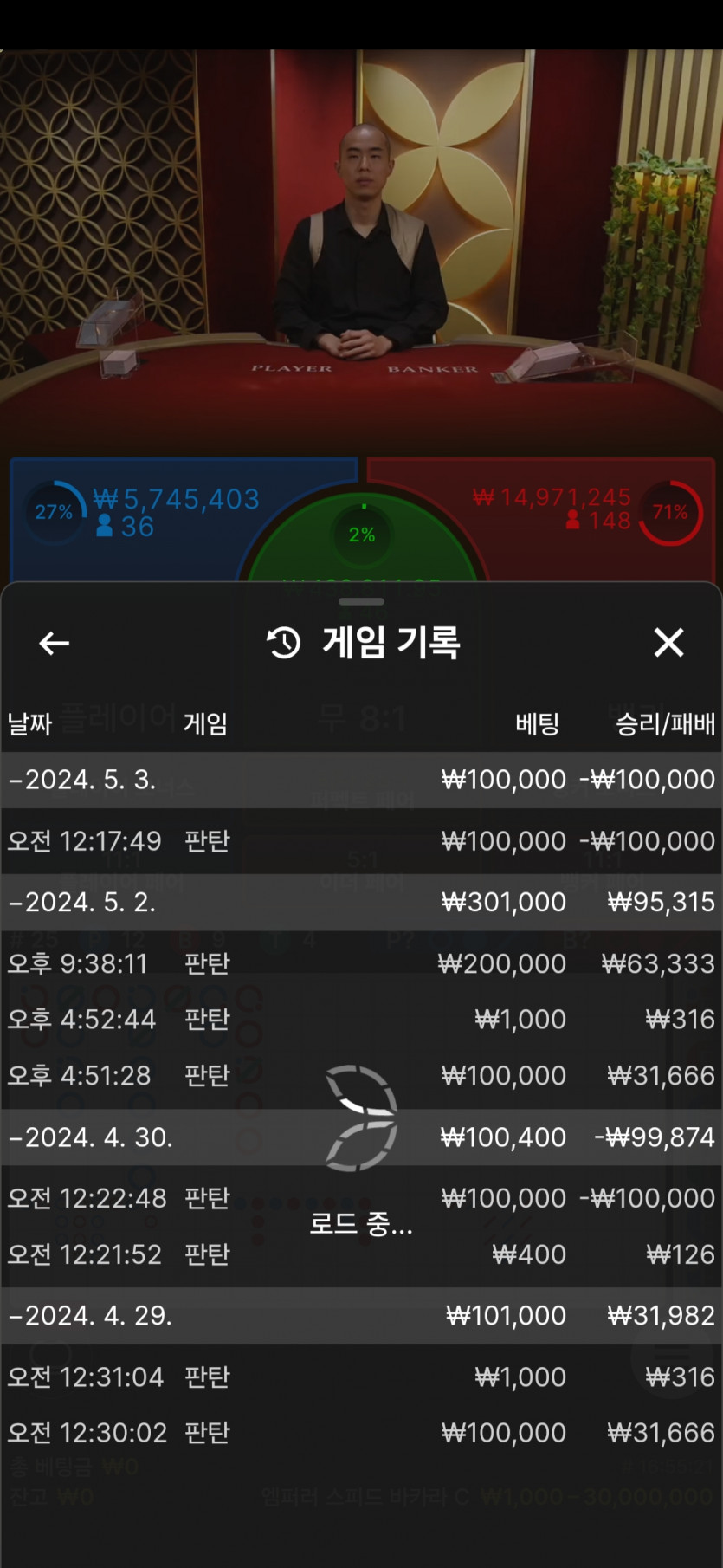Go back from the game history panel
This screenshot has width=723, height=1568.
pyautogui.click(x=55, y=643)
